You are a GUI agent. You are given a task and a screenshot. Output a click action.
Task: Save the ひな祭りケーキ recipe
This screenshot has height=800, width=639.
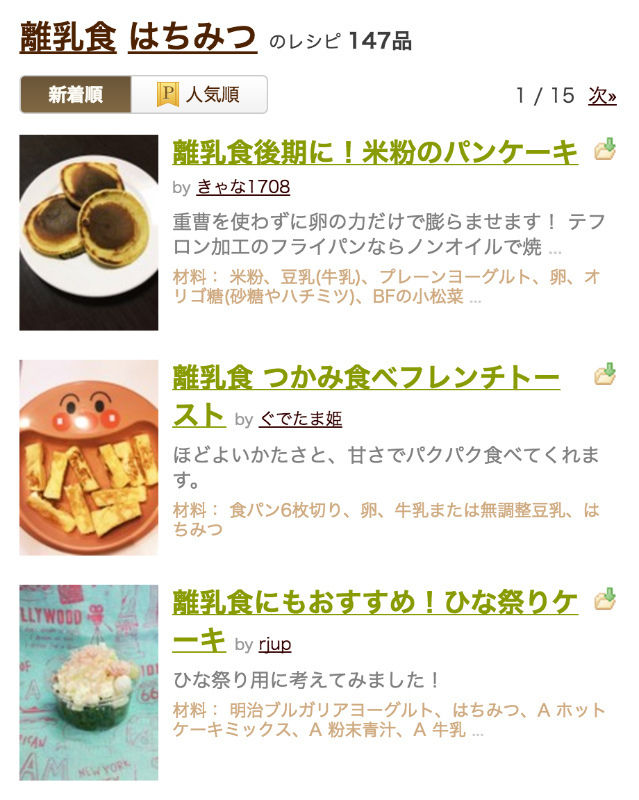[604, 600]
